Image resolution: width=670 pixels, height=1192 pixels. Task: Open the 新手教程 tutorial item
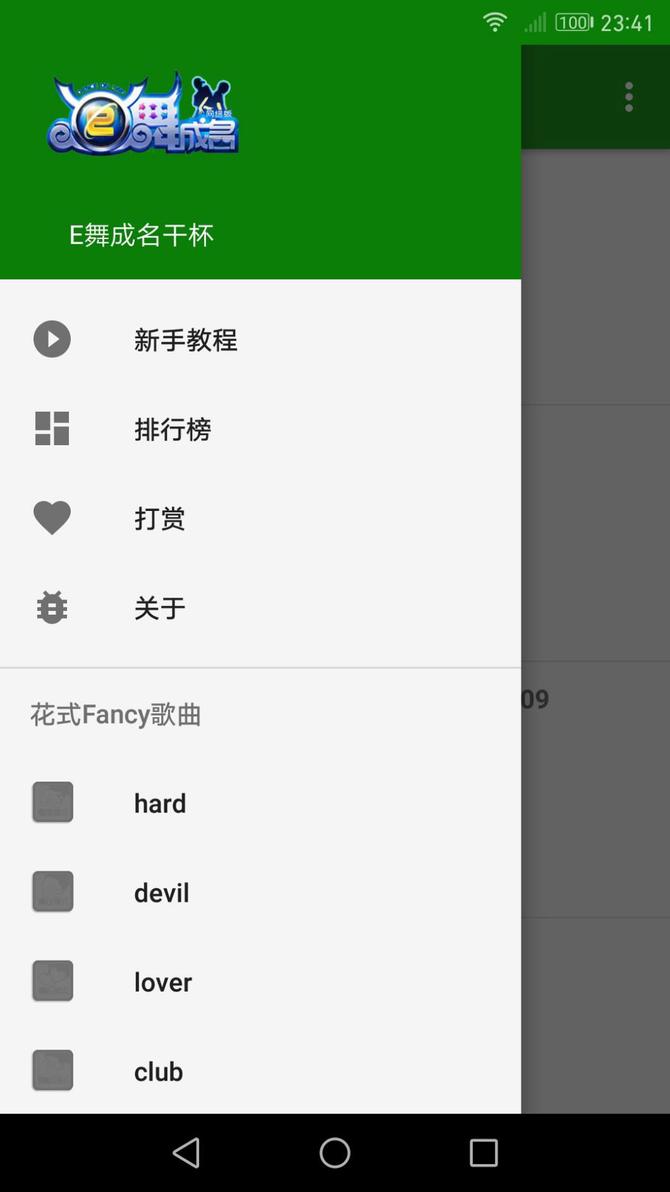click(186, 340)
